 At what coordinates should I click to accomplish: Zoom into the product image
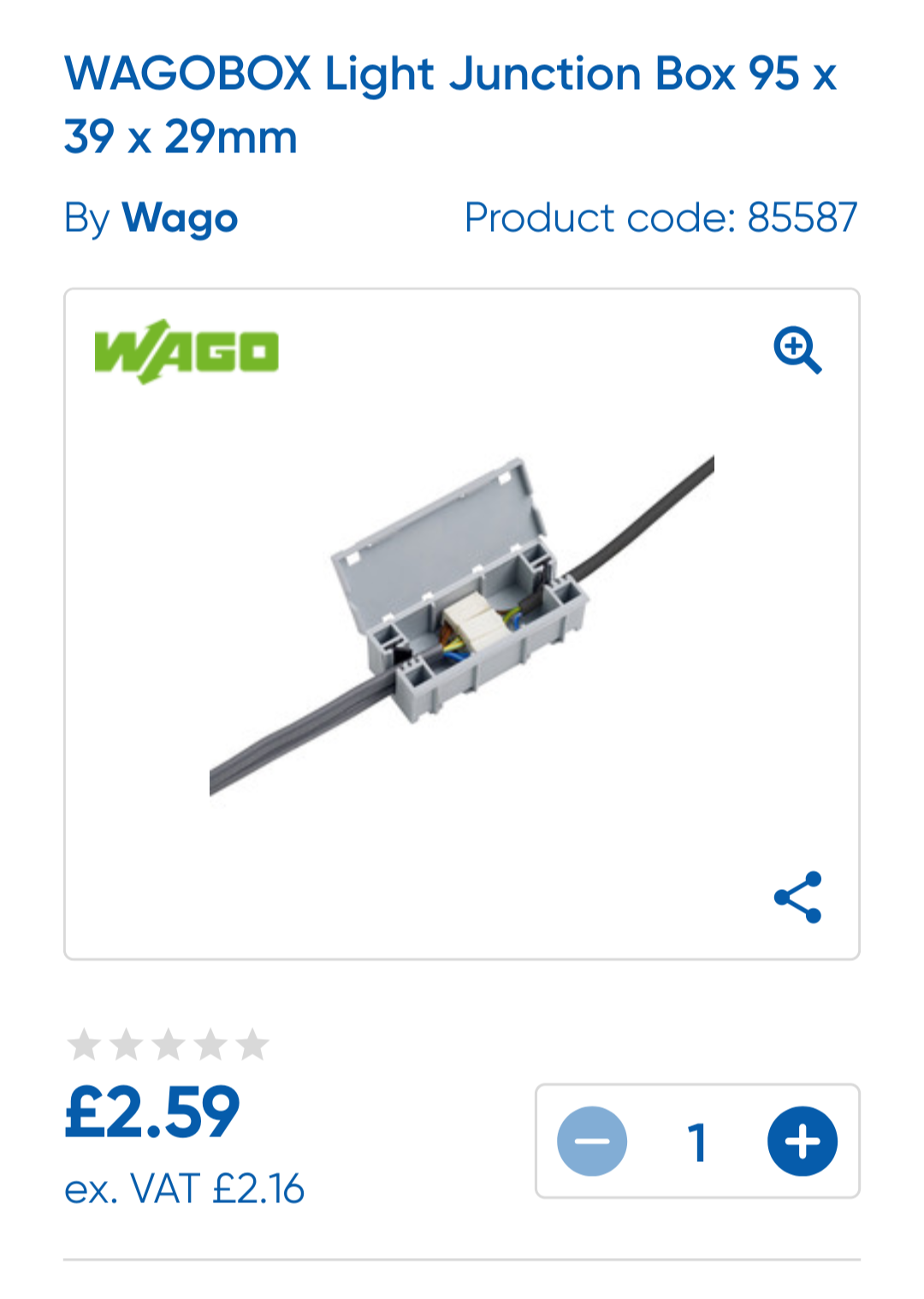(x=797, y=350)
